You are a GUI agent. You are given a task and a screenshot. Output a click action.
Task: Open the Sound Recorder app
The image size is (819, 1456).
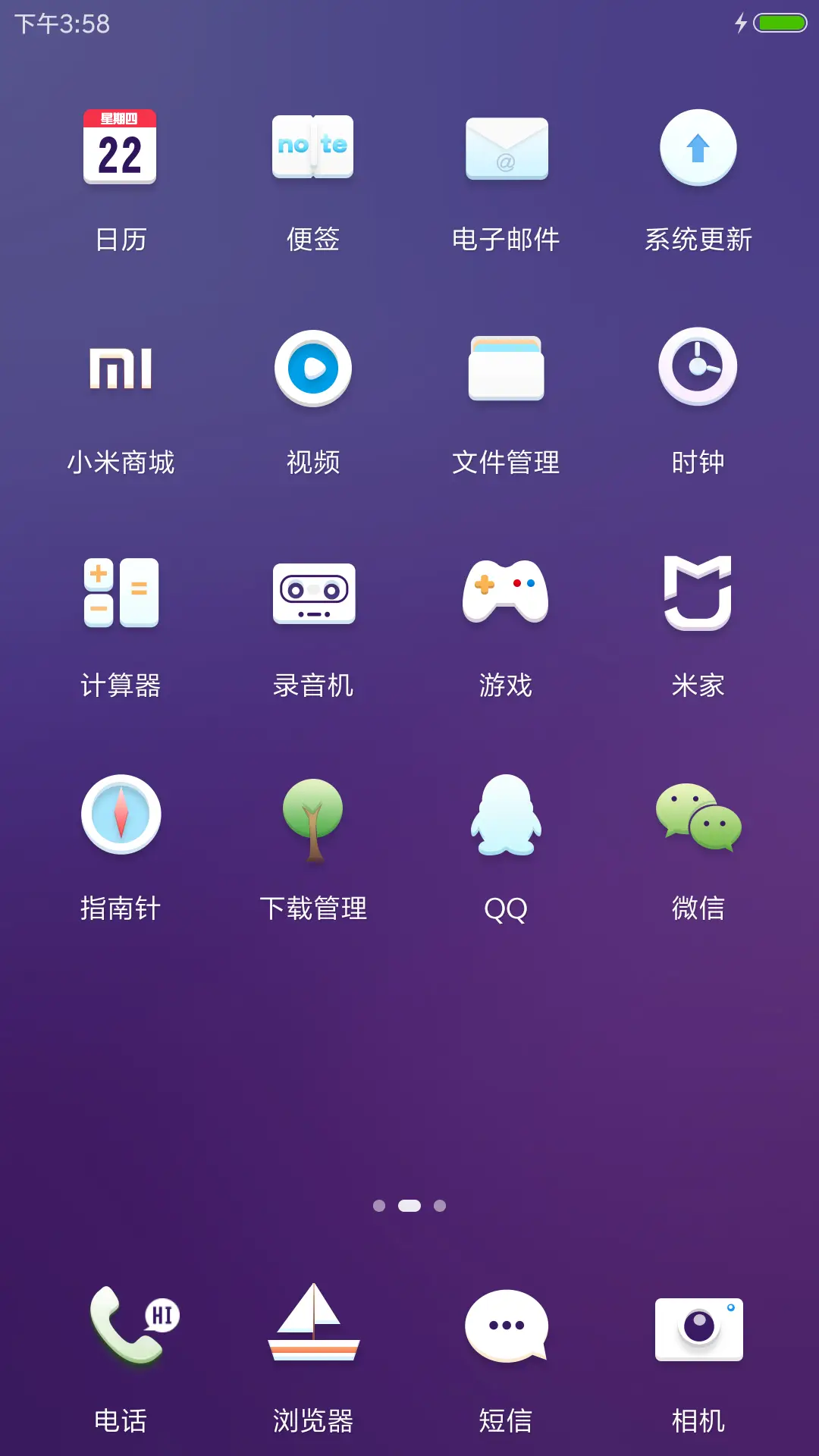point(312,594)
